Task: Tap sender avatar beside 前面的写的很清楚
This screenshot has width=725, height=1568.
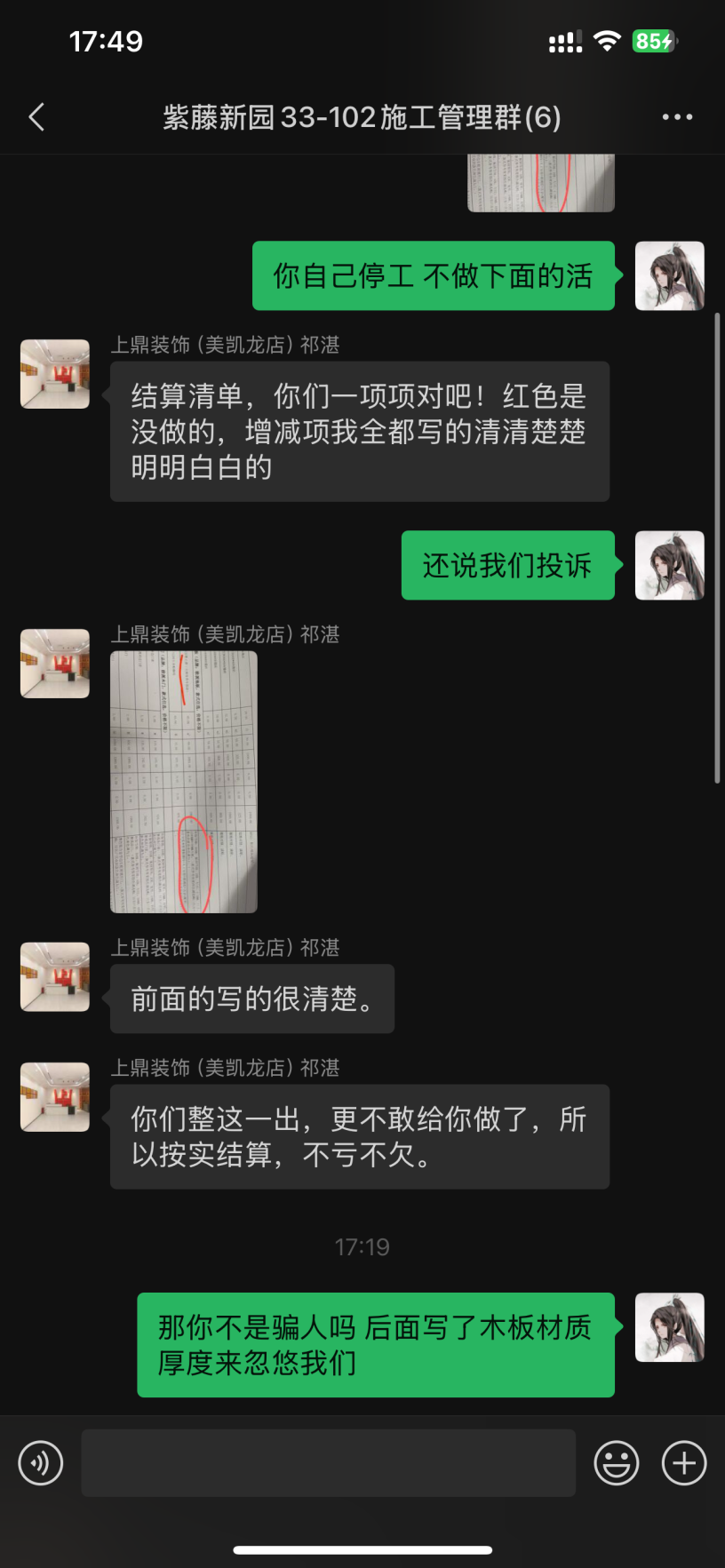Action: pos(55,977)
